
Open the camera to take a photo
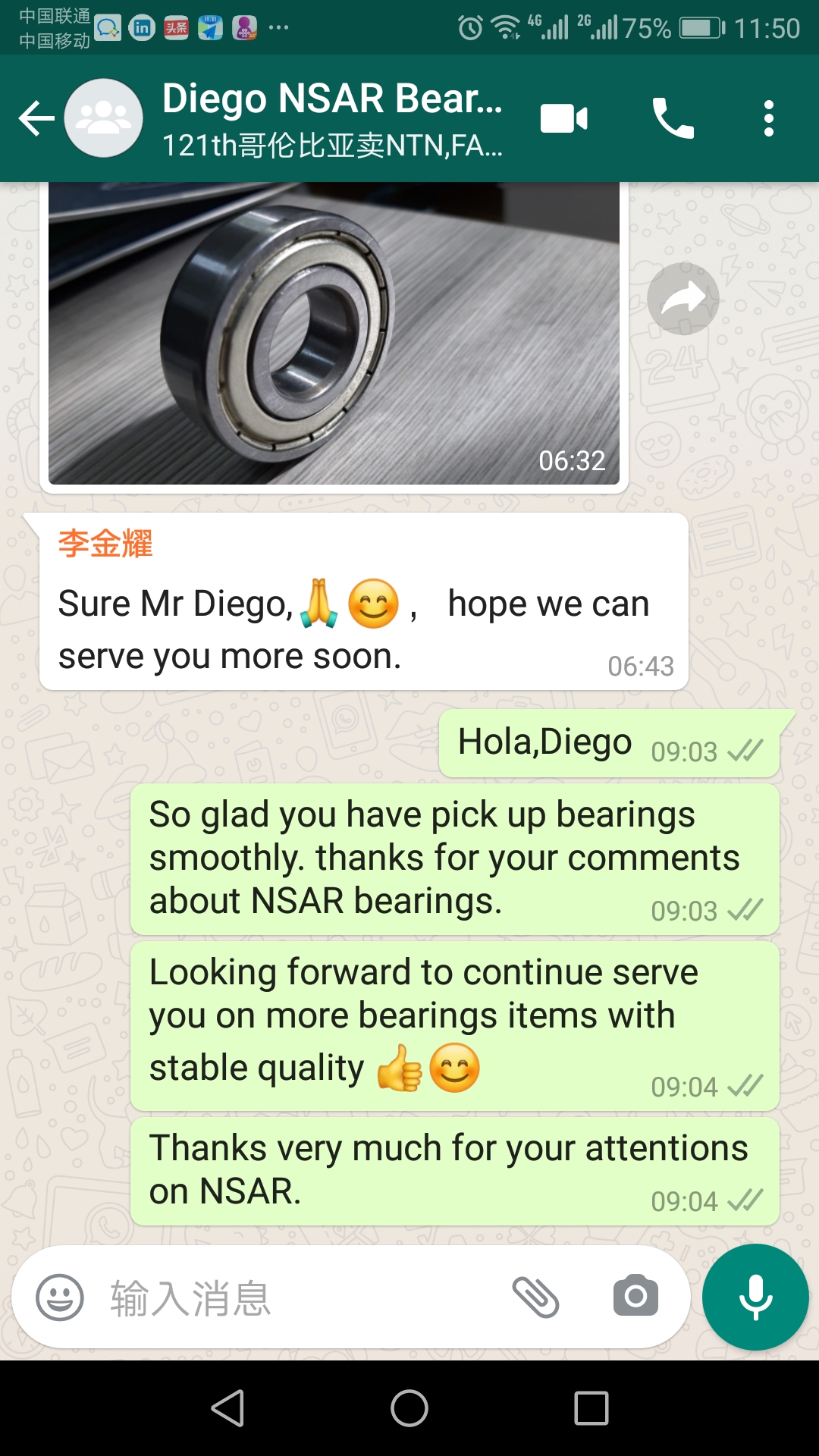tap(635, 1296)
